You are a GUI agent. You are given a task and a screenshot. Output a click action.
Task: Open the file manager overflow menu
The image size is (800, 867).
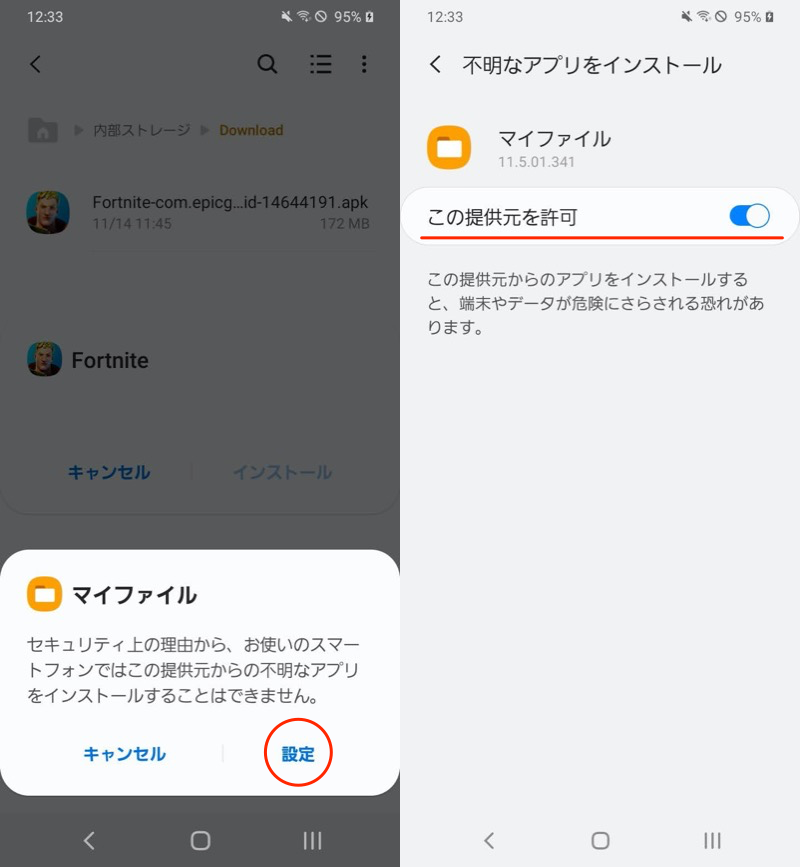pyautogui.click(x=364, y=65)
